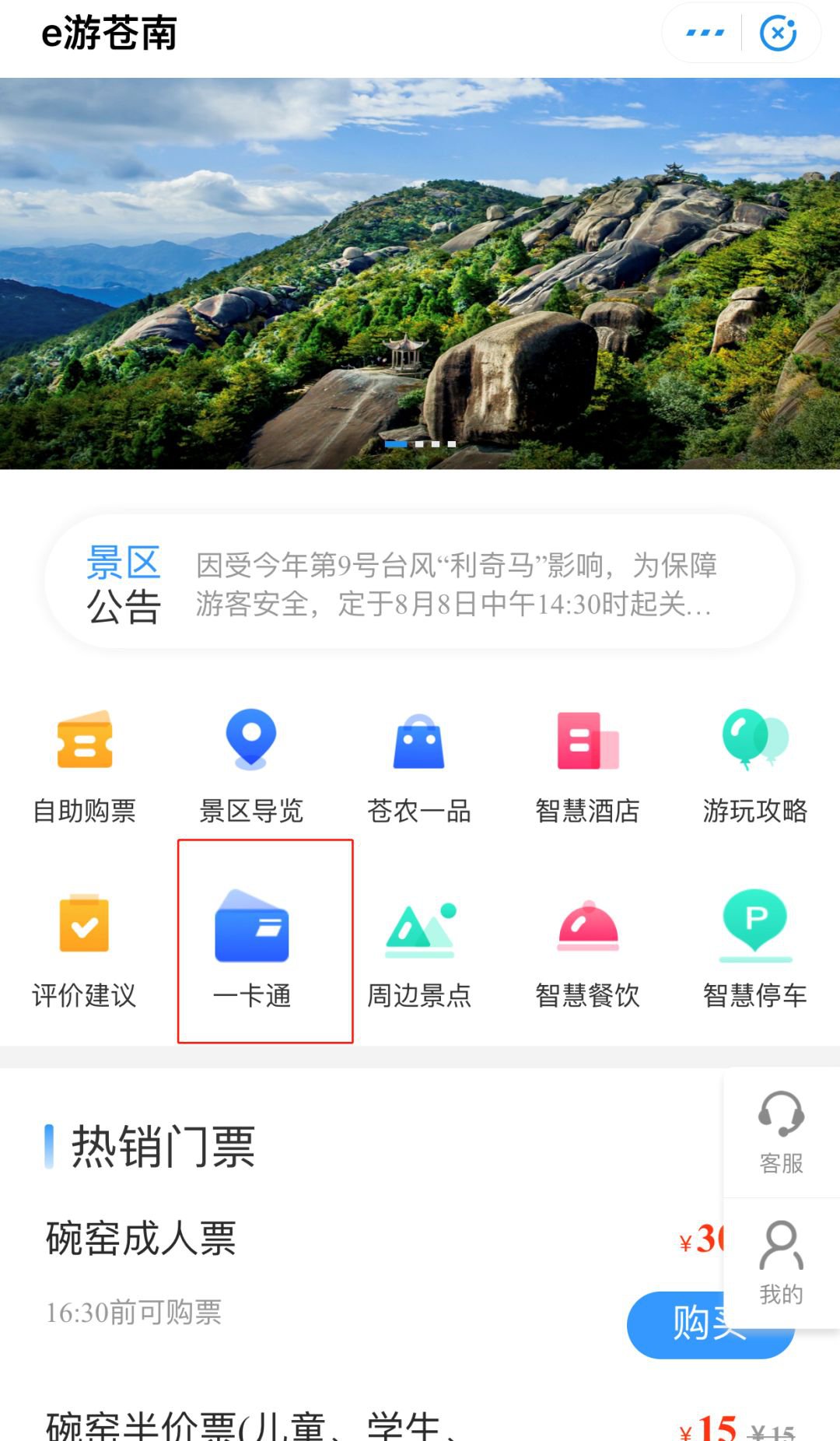840x1441 pixels.
Task: Contact 客服 customer service
Action: tap(781, 1132)
